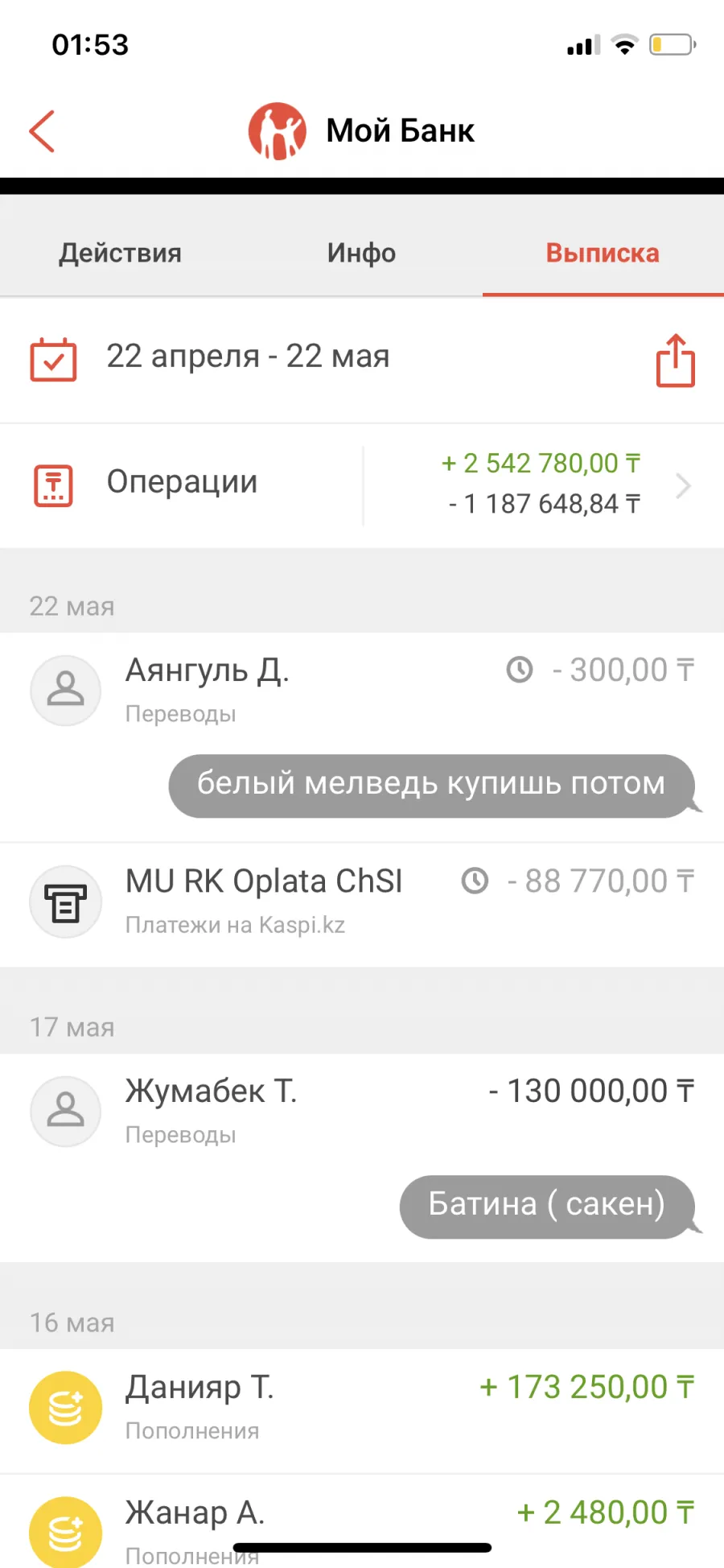Screen dimensions: 724x1568
Task: Select the Выписка tab
Action: click(603, 253)
